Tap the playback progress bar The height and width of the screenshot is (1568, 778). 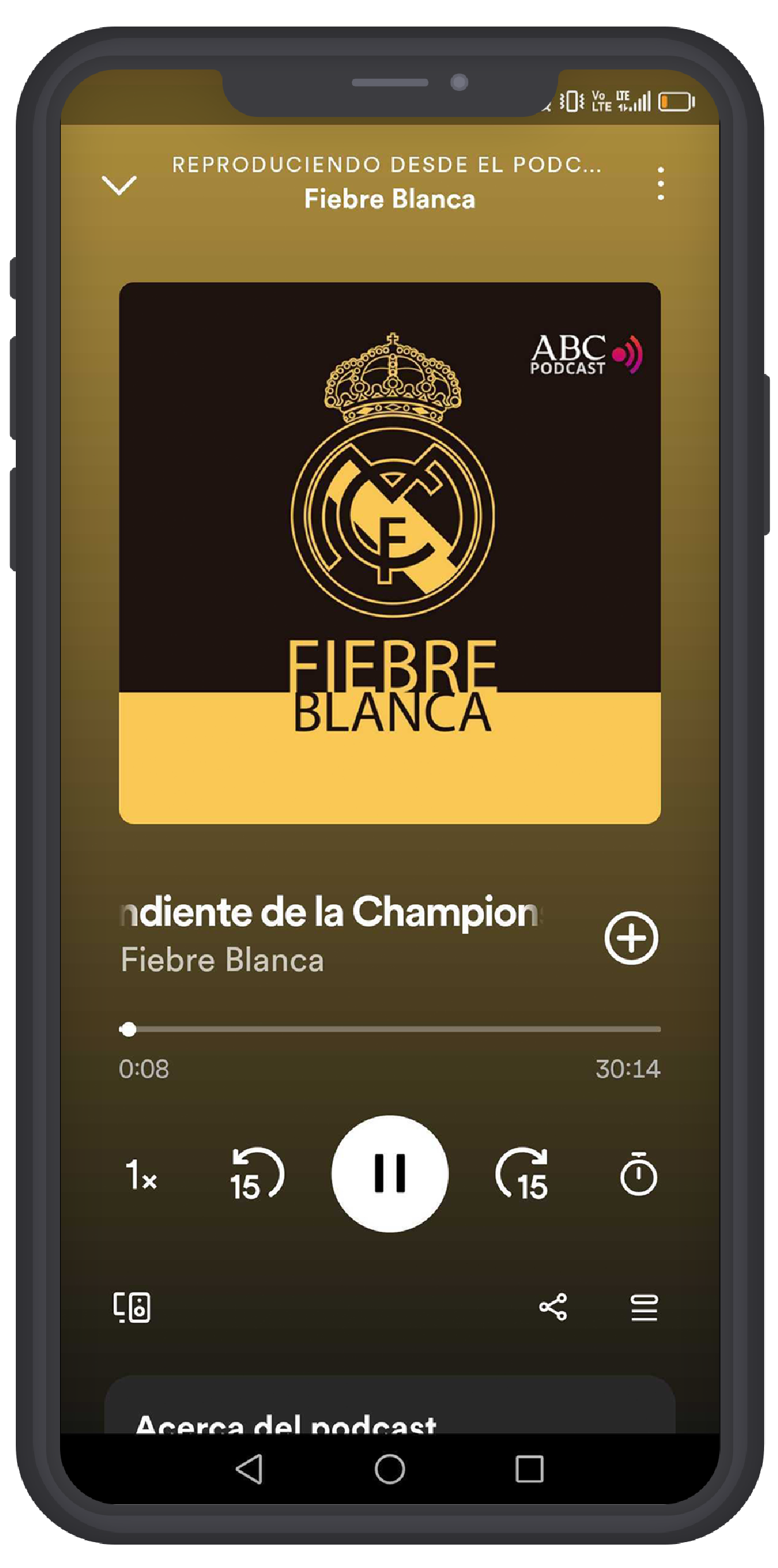[x=389, y=1029]
